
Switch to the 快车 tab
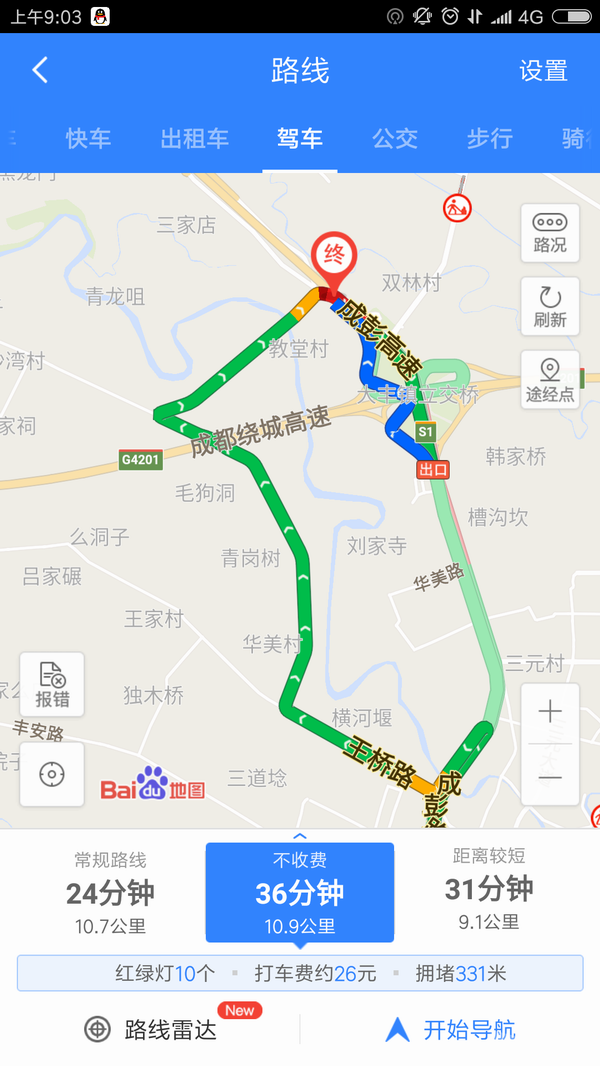[88, 139]
